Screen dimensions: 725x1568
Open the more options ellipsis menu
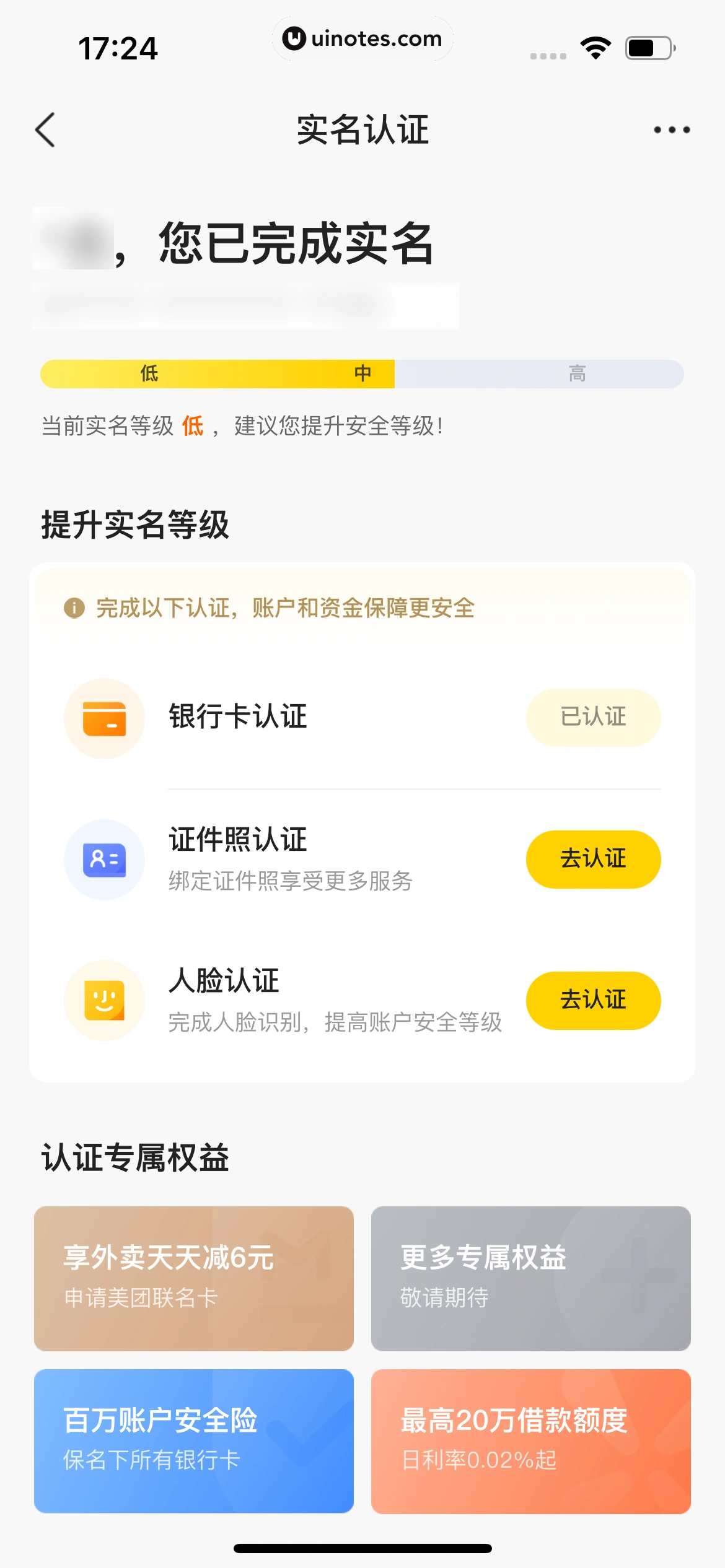[x=673, y=129]
